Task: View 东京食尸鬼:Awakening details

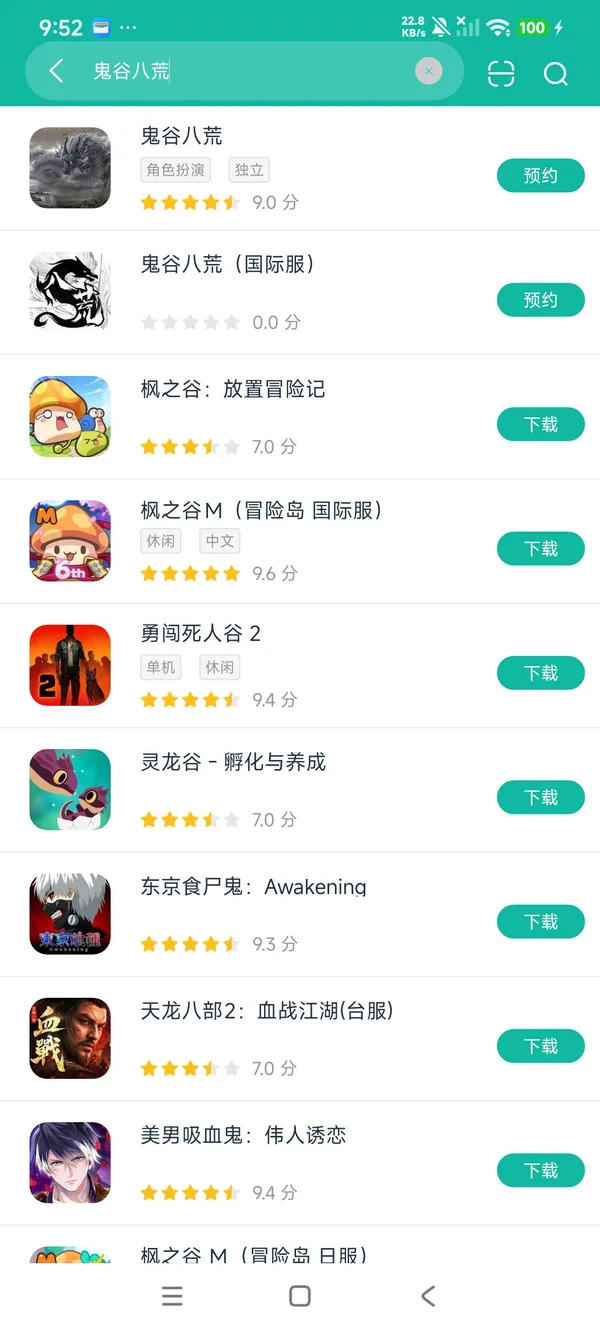Action: [253, 887]
